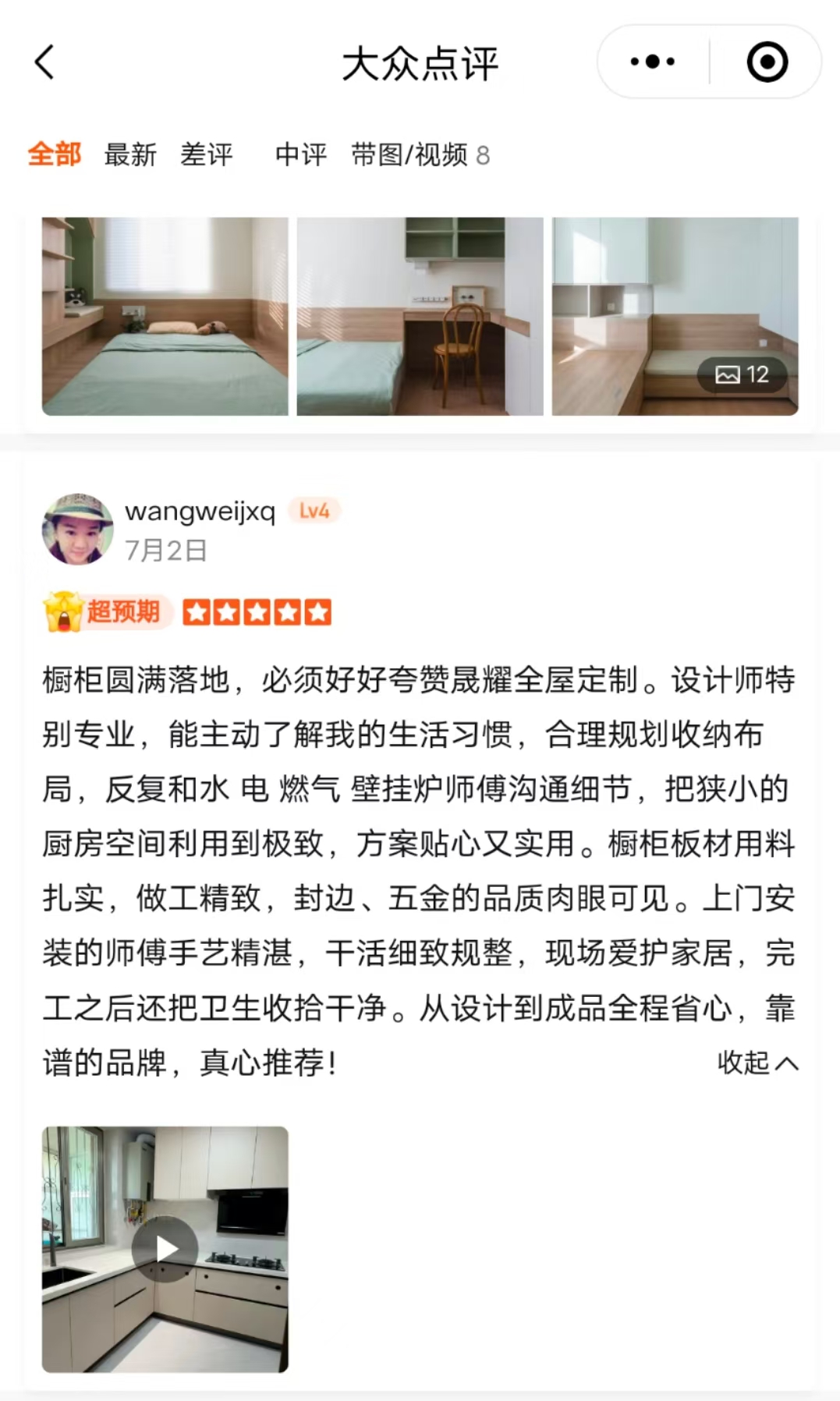Open the photo showing the wooden chair
Viewport: 840px width, 1401px height.
[420, 316]
